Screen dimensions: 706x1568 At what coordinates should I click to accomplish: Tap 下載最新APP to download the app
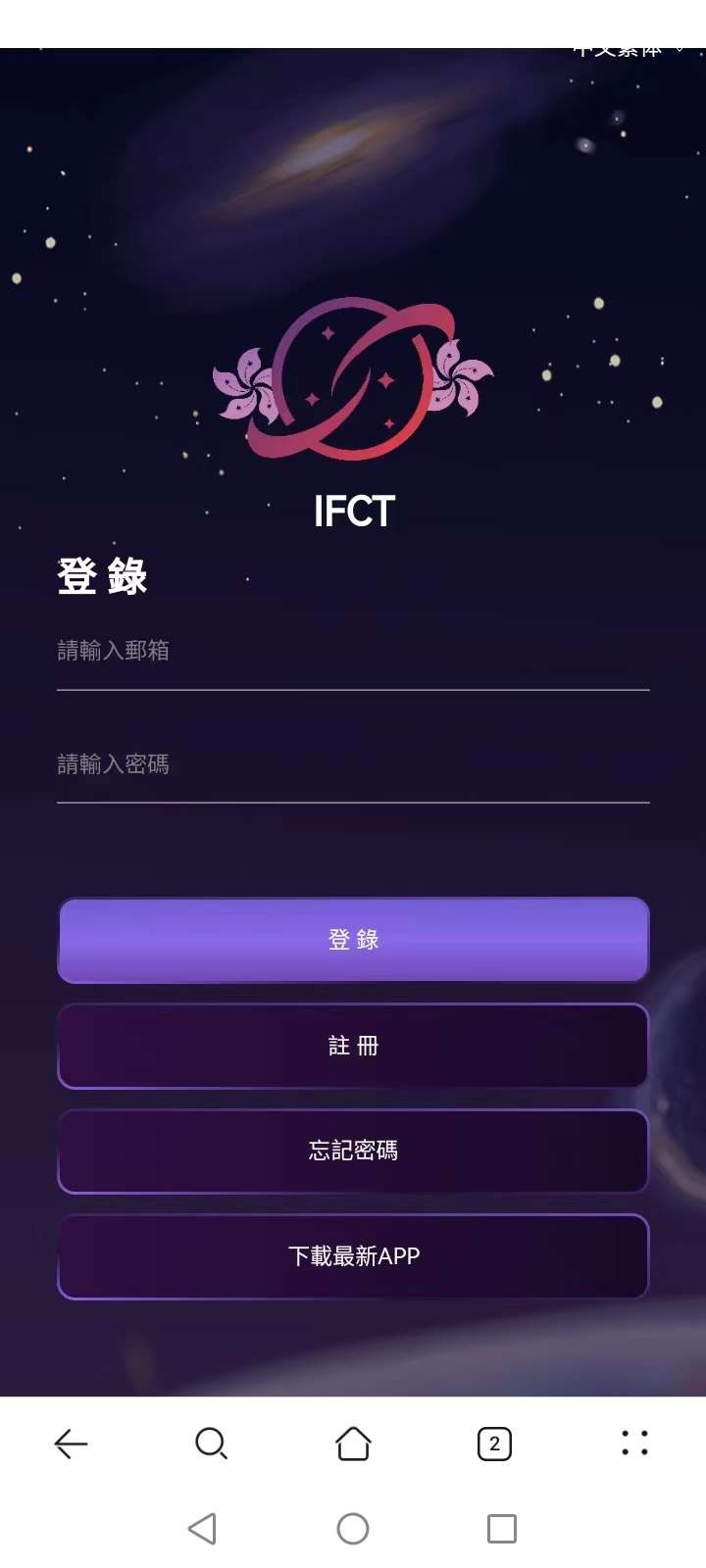[353, 1256]
